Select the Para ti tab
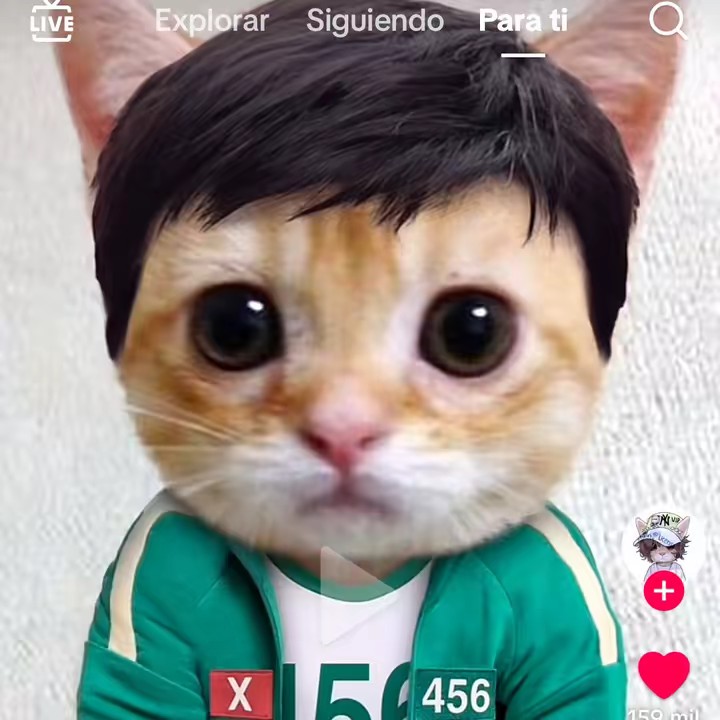Screen dimensions: 720x720 point(523,21)
